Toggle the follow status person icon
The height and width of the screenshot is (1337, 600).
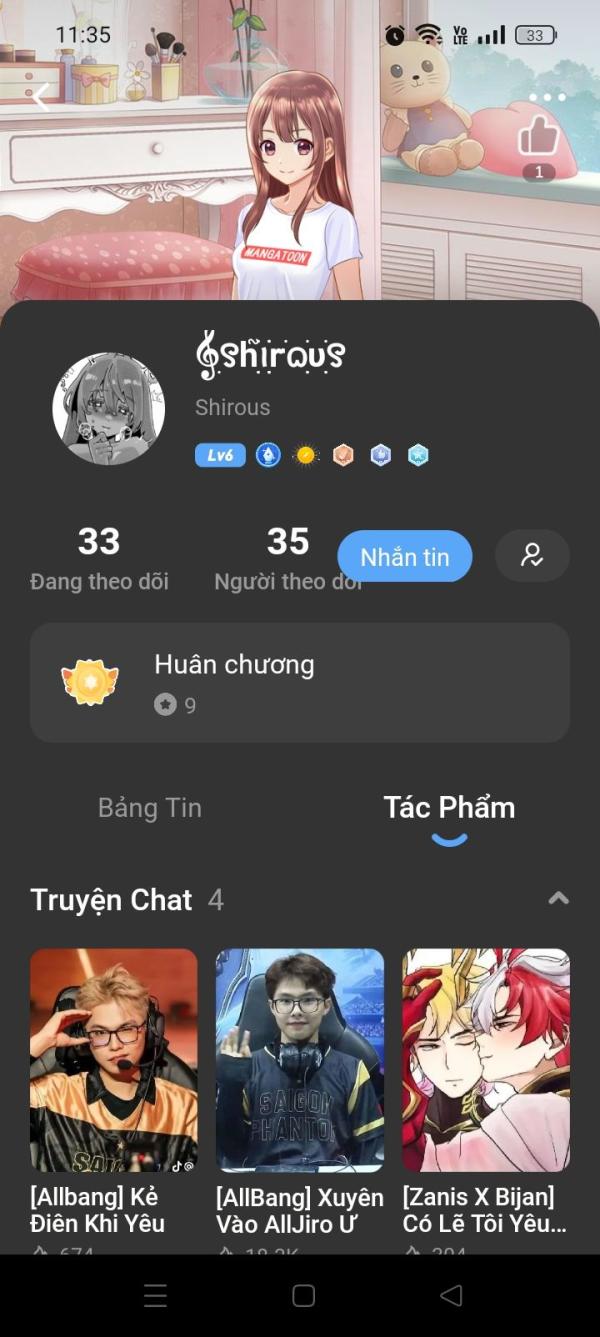(x=532, y=556)
